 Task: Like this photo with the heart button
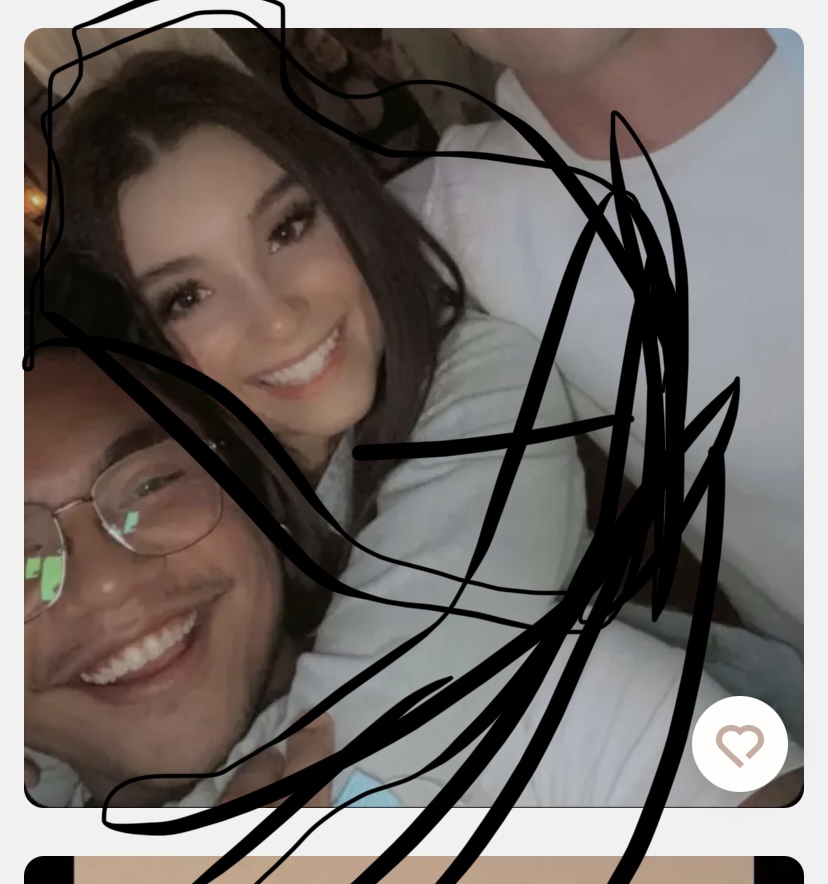tap(739, 745)
